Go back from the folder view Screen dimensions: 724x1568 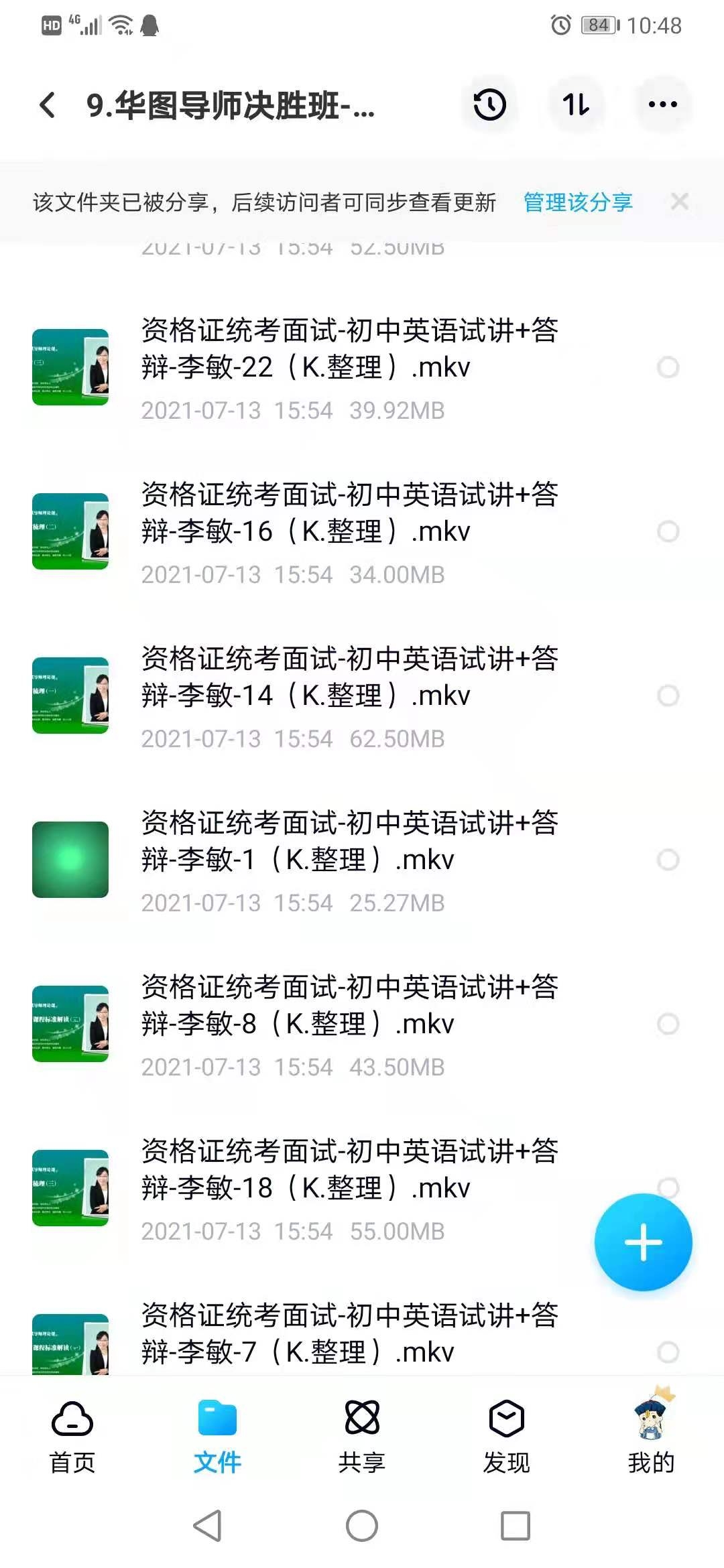[47, 105]
